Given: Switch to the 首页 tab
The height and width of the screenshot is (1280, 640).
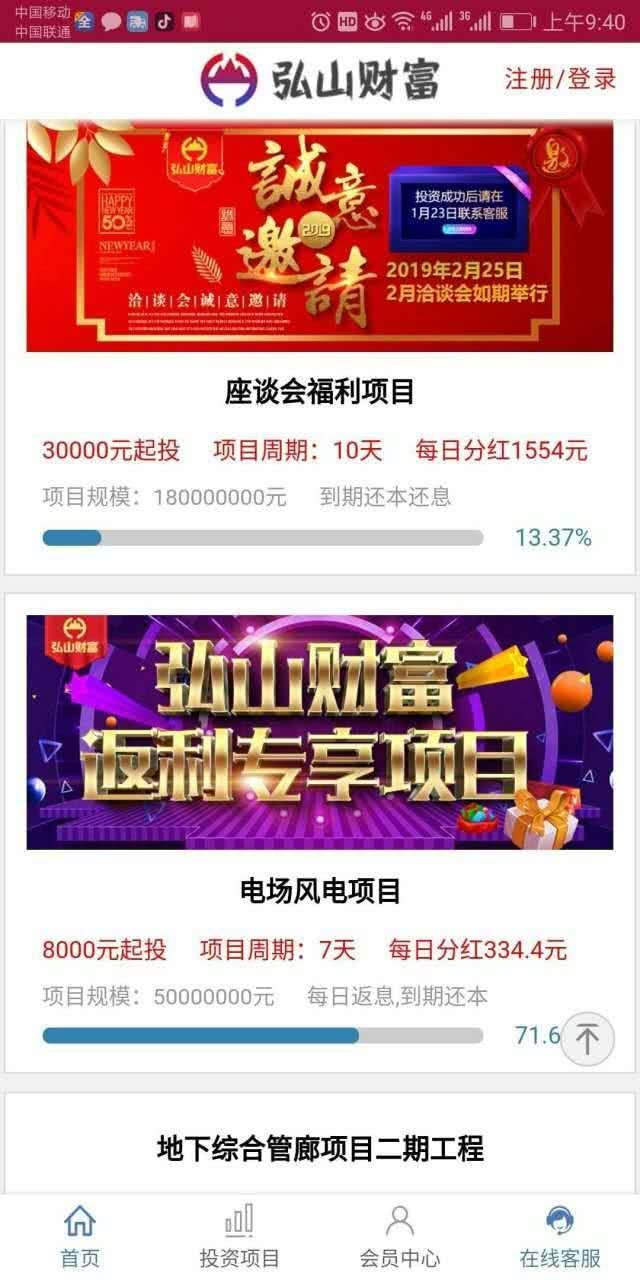Looking at the screenshot, I should [80, 1236].
